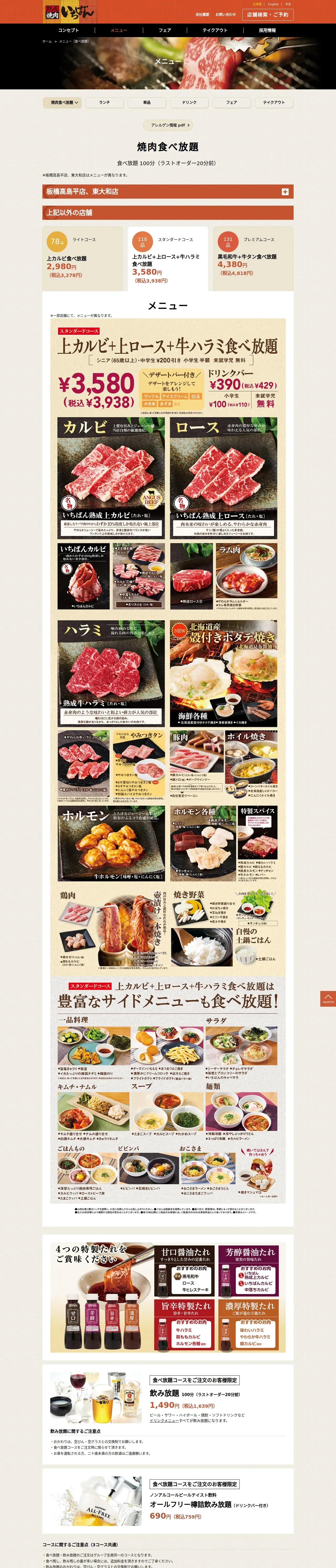Go to the コンセプト page

(x=68, y=30)
